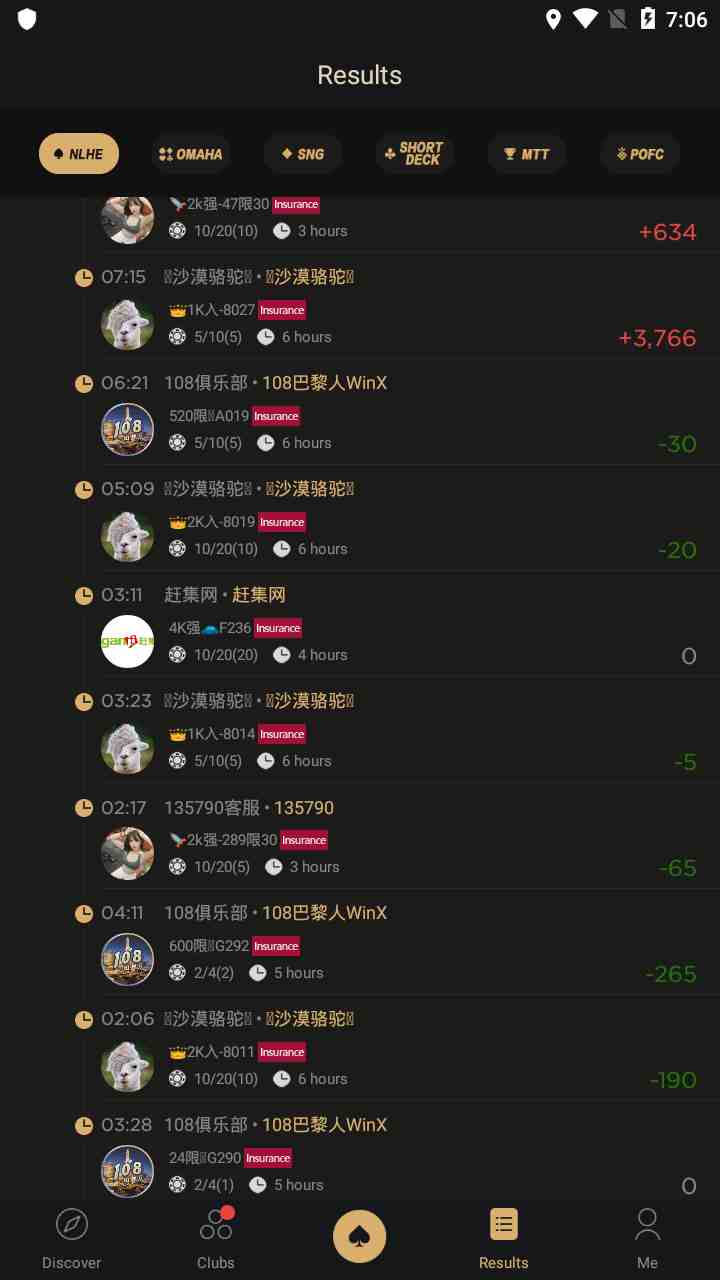The height and width of the screenshot is (1280, 720).
Task: Select the NLHE game filter
Action: [79, 154]
